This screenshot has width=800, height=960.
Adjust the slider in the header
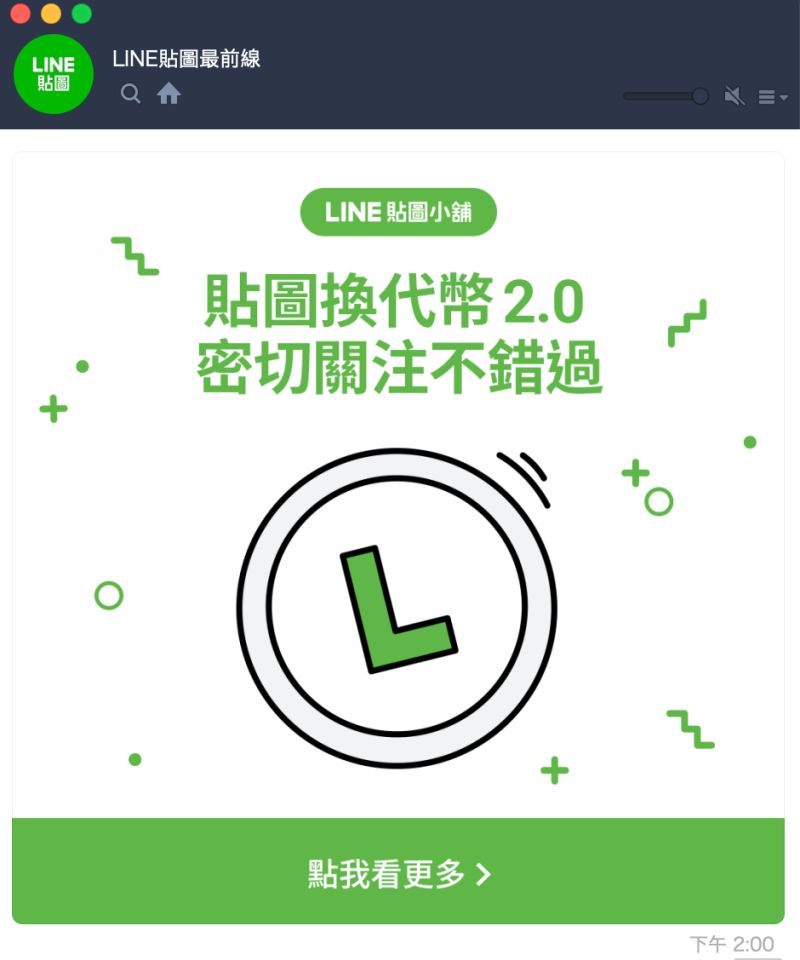click(700, 96)
